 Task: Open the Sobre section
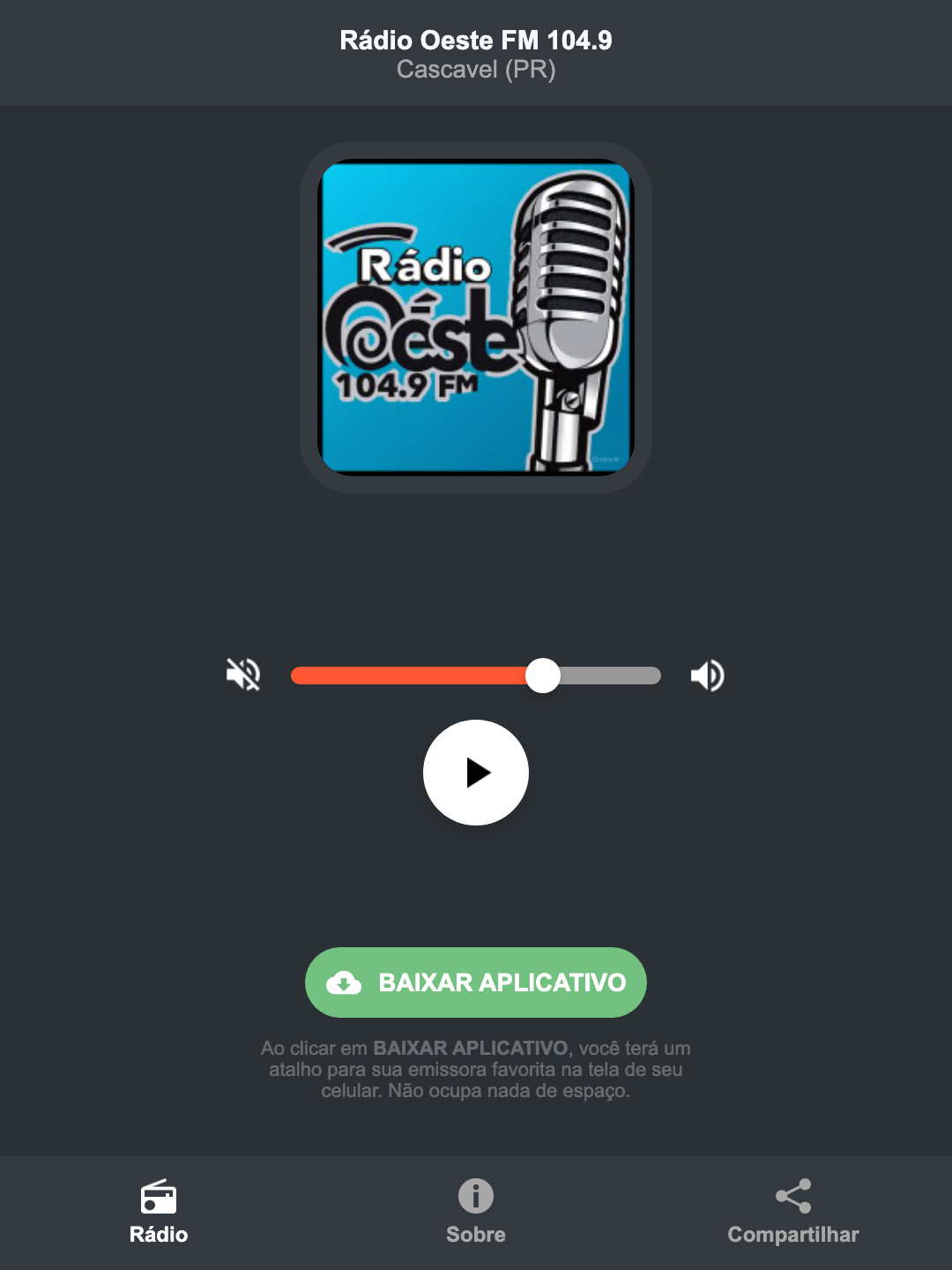coord(475,1217)
